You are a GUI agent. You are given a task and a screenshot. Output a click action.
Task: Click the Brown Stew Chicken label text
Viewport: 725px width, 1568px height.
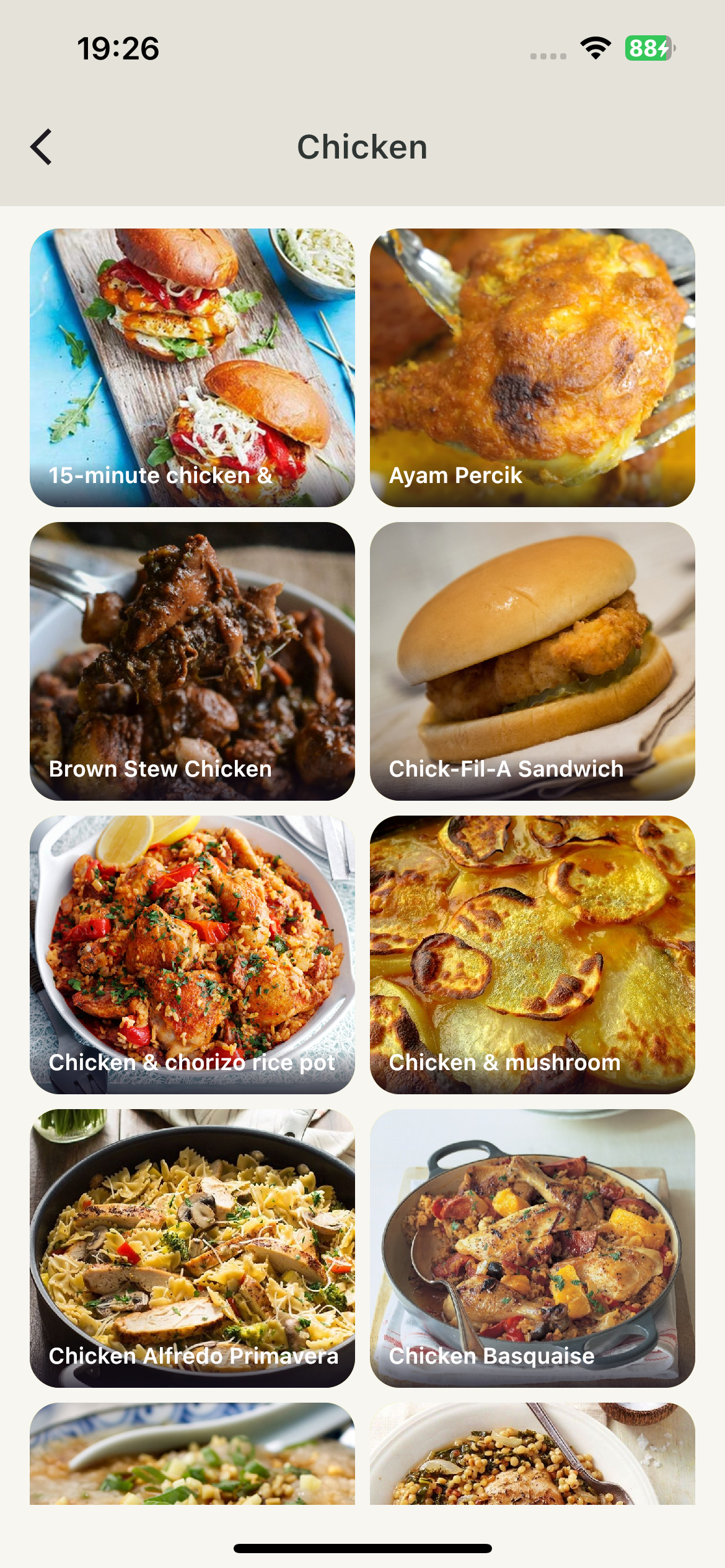(160, 769)
